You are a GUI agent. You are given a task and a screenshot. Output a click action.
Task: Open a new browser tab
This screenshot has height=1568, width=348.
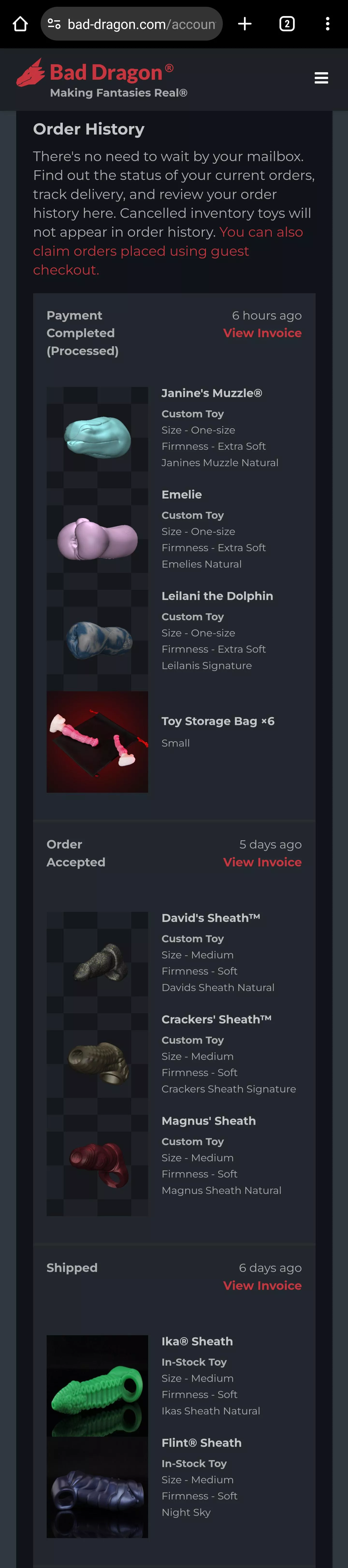(x=244, y=24)
